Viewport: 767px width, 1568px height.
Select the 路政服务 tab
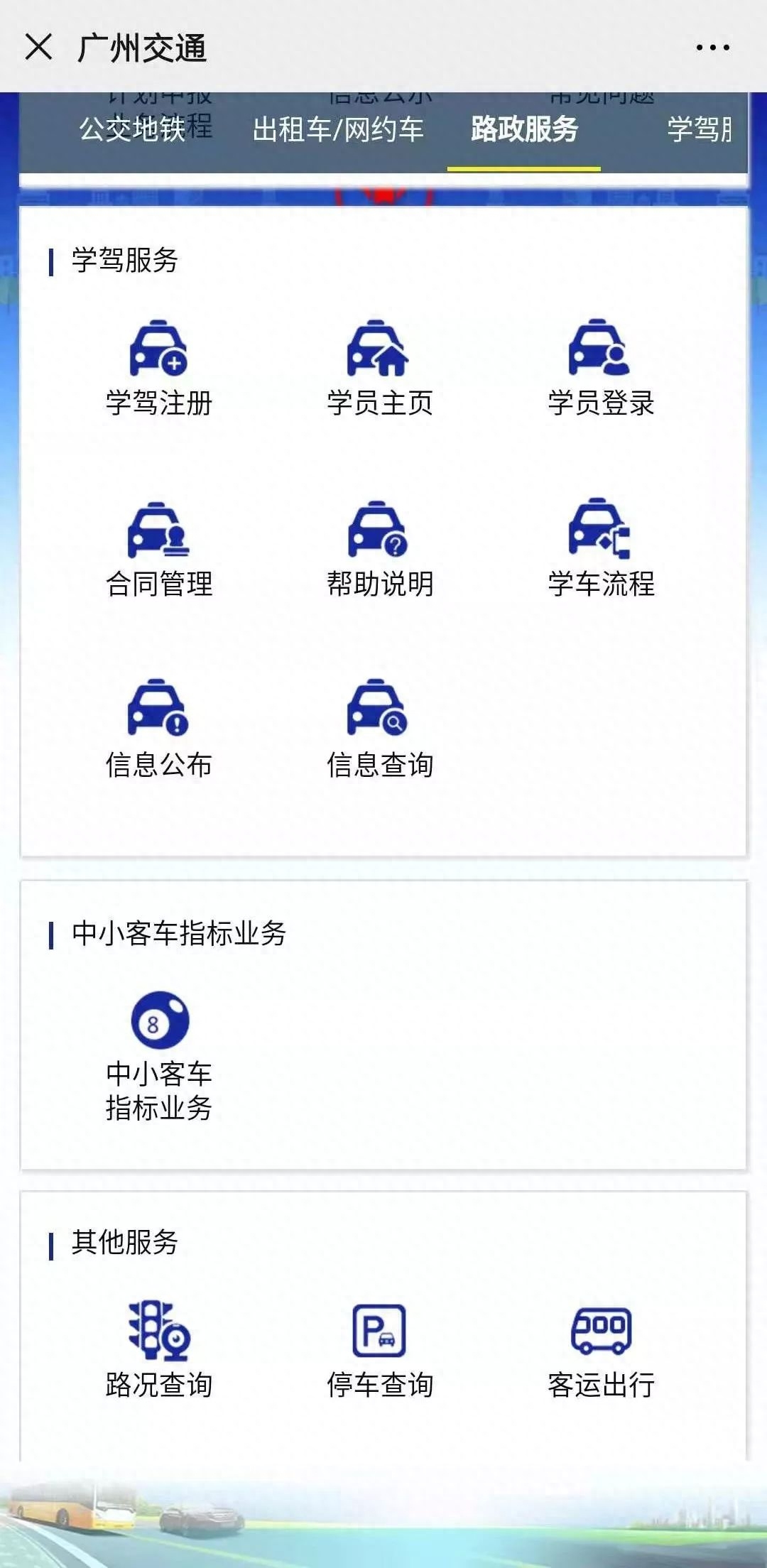pyautogui.click(x=524, y=129)
